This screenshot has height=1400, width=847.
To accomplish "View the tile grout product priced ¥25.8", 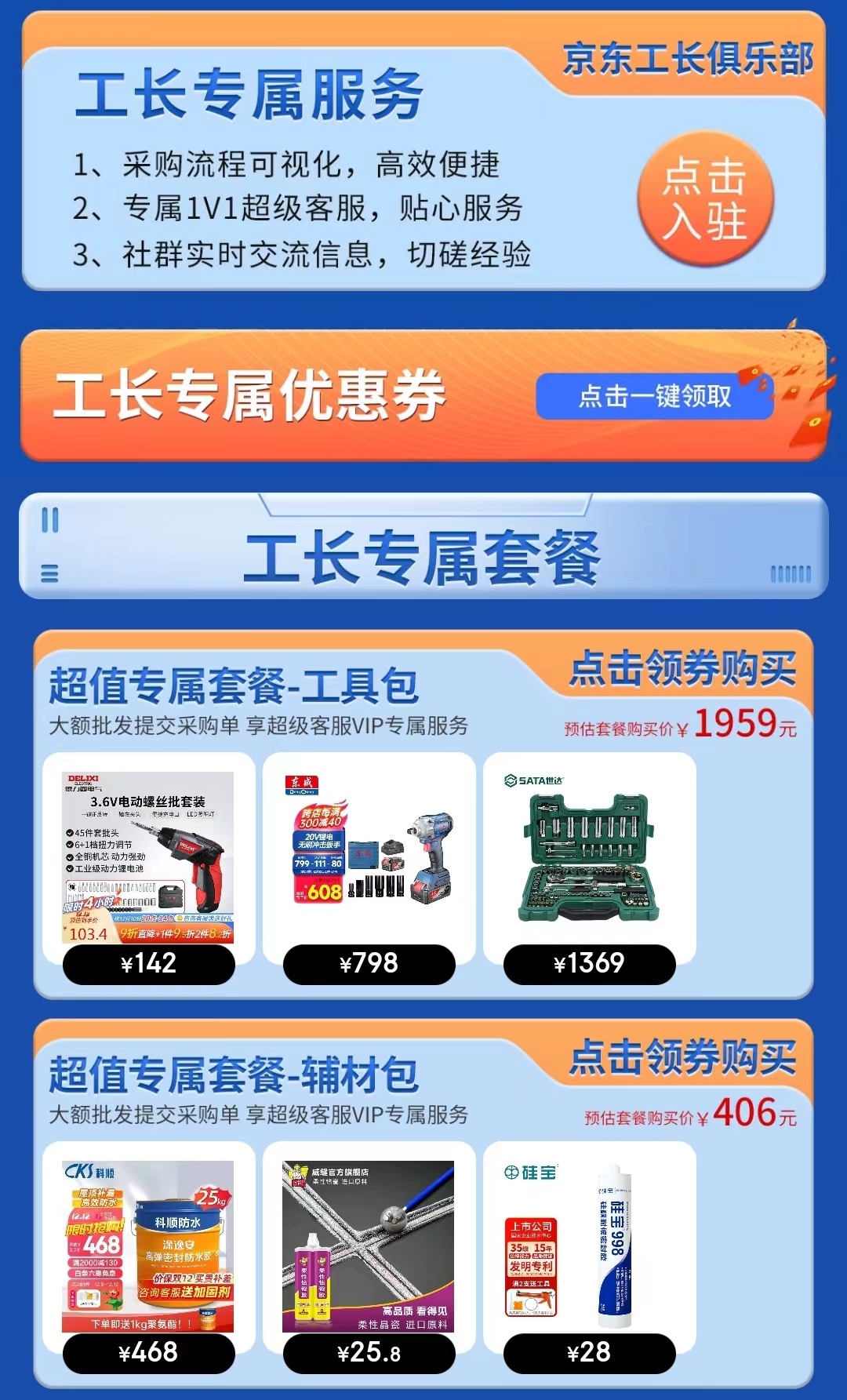I will pyautogui.click(x=369, y=1257).
